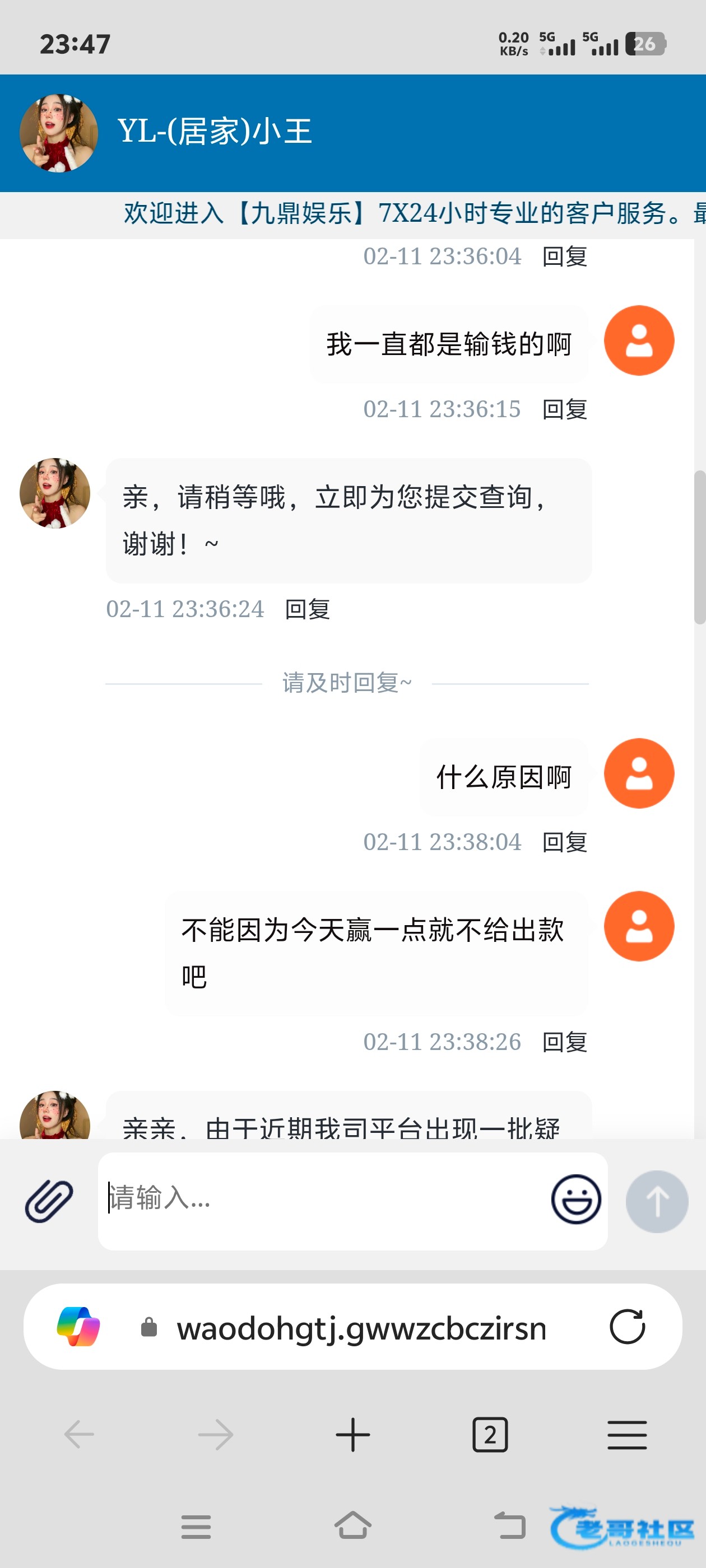
Task: Open a new browser tab
Action: (352, 1435)
